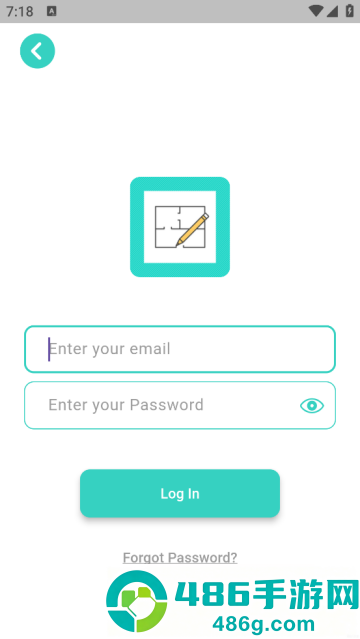The height and width of the screenshot is (639, 360).
Task: Focus the email input field
Action: [x=180, y=349]
